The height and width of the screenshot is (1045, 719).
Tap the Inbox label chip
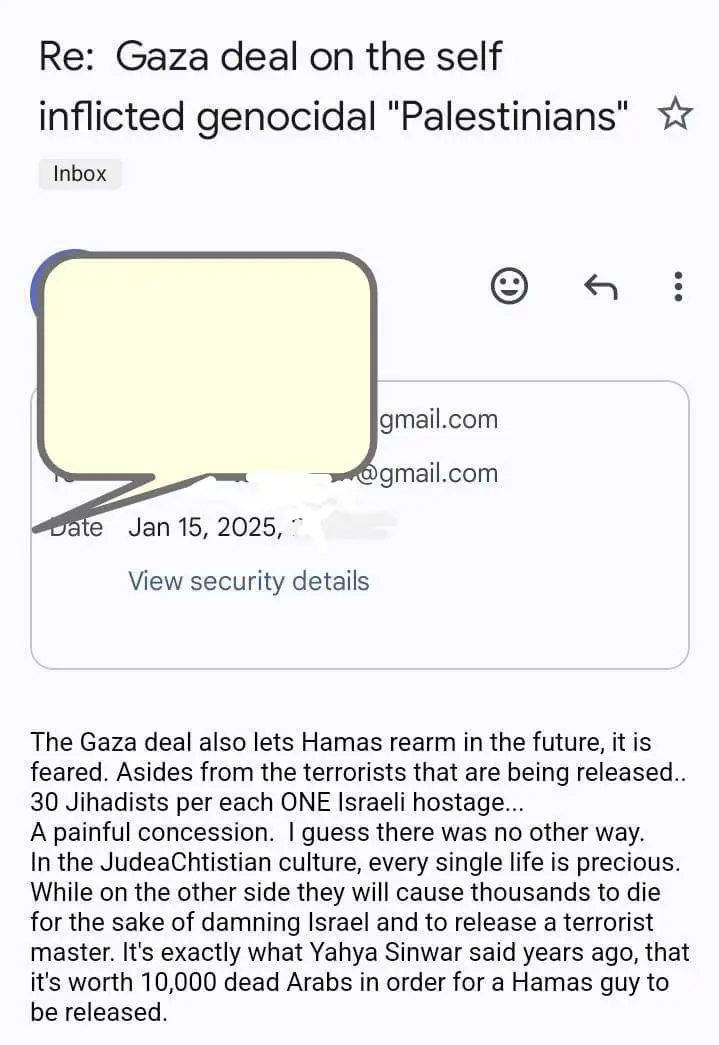80,174
